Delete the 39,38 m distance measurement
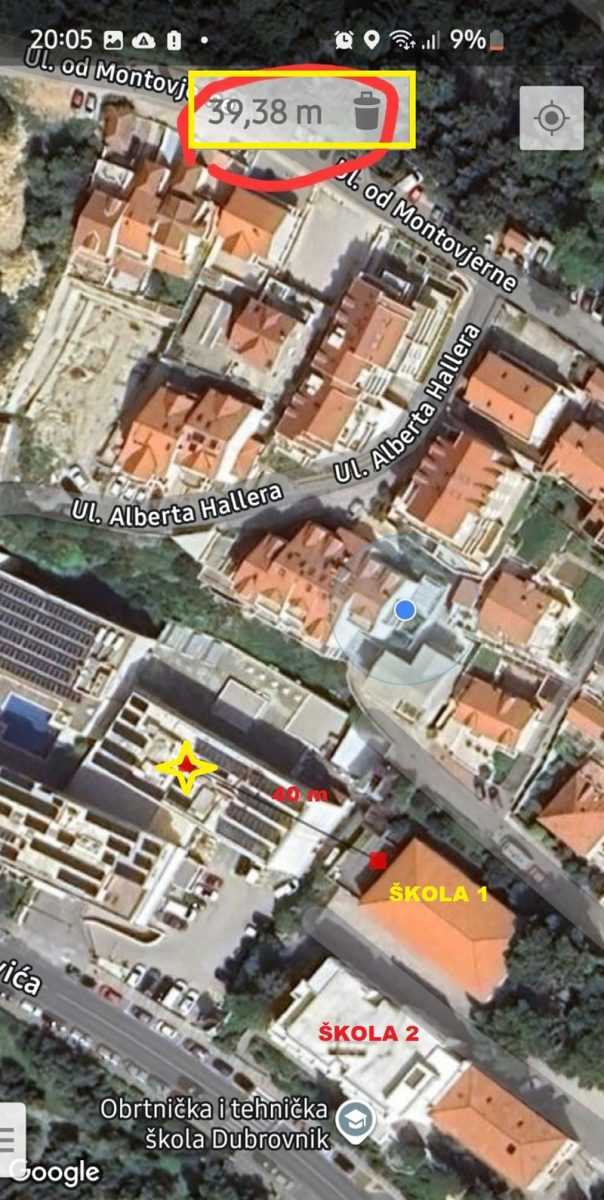The height and width of the screenshot is (1200, 604). [x=368, y=111]
